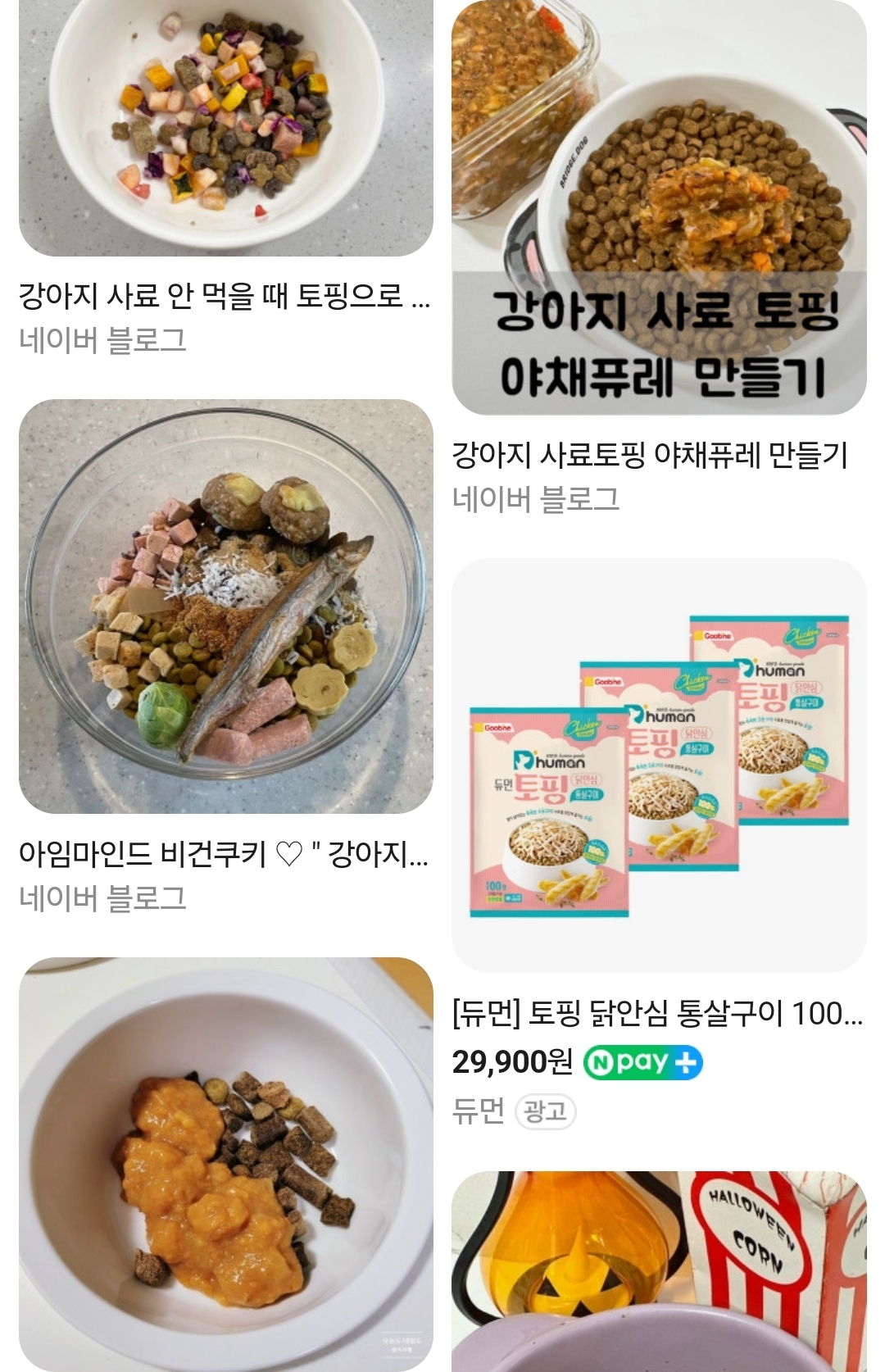
Task: Open the Halloween Corn image tile
Action: [x=659, y=1270]
